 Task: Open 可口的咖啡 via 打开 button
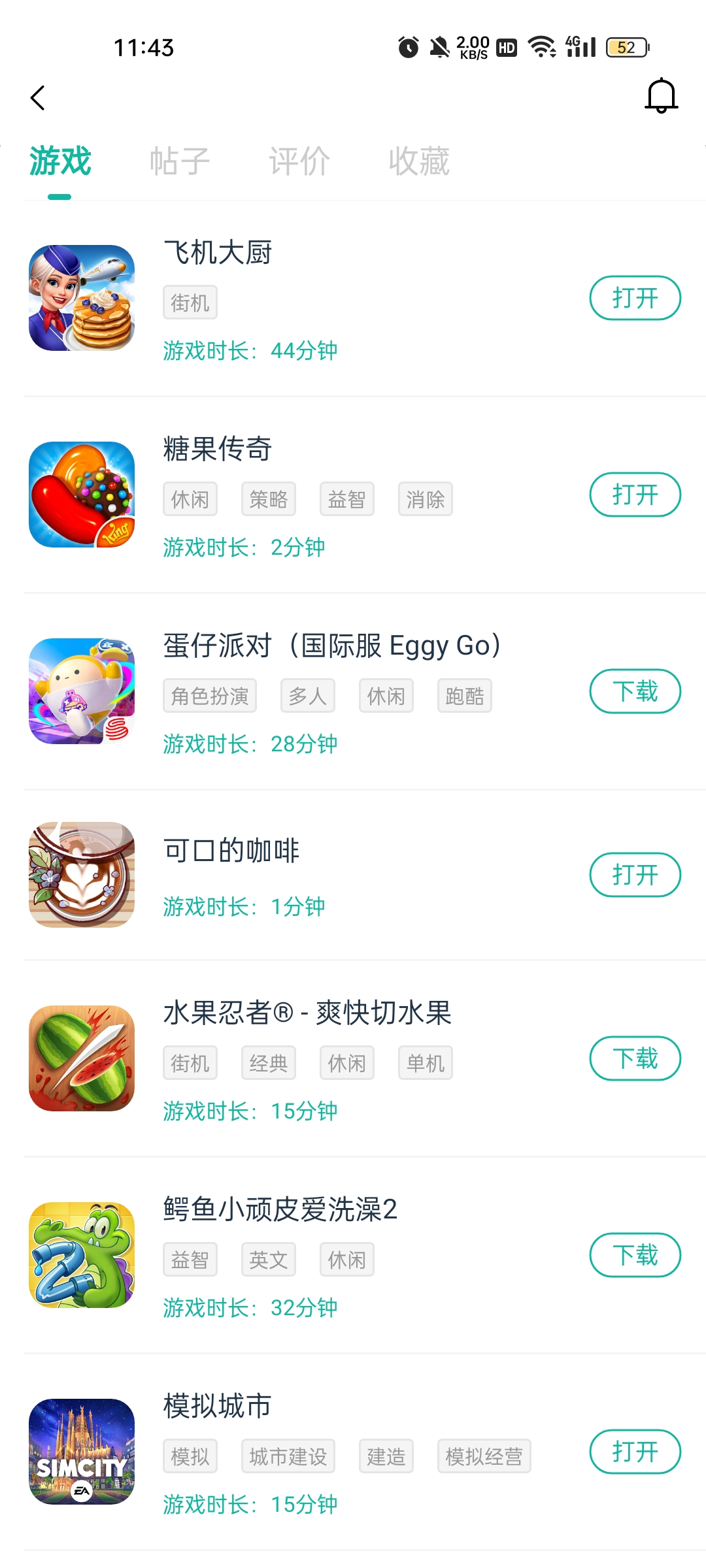point(635,875)
